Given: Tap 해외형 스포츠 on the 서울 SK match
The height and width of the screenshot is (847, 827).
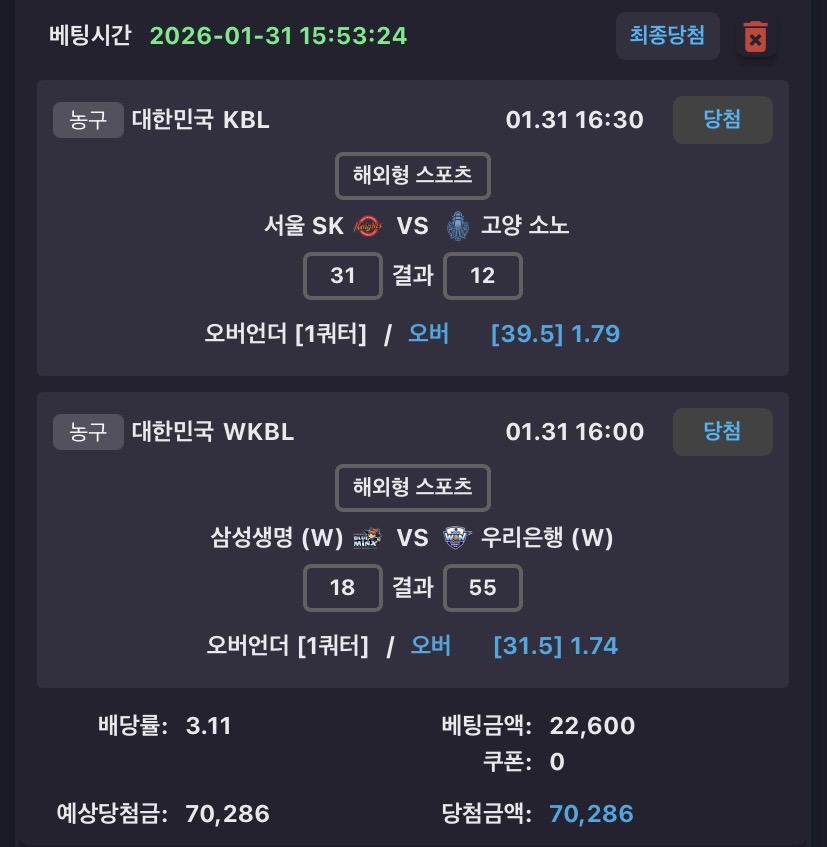Looking at the screenshot, I should [x=413, y=176].
